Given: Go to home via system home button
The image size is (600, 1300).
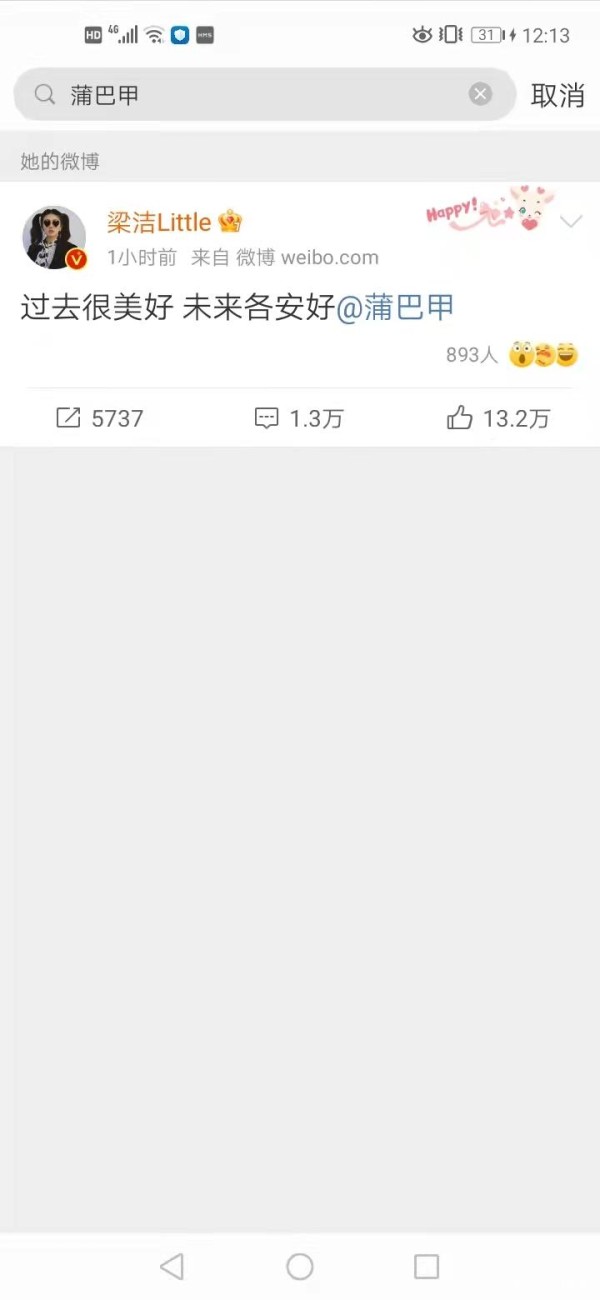Looking at the screenshot, I should coord(300,1266).
